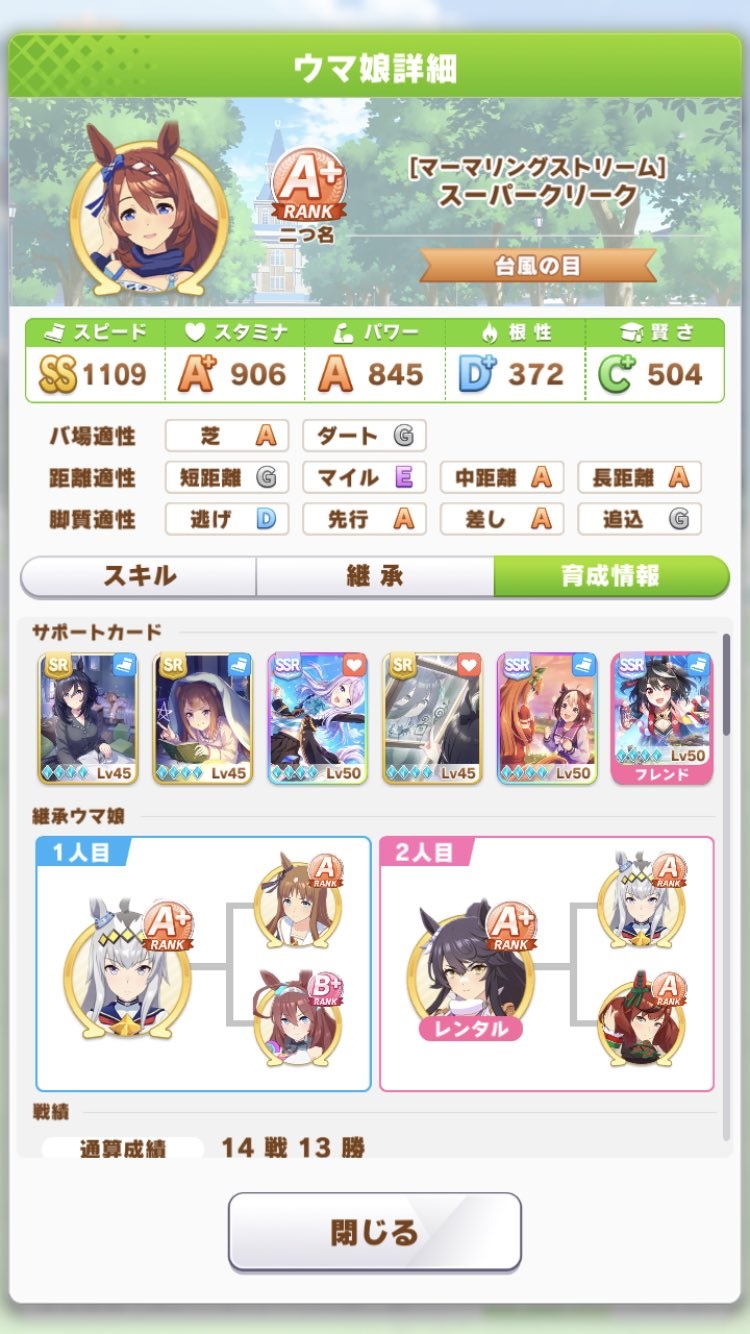The height and width of the screenshot is (1334, 750).
Task: Open the second SSR Lv50 support card
Action: (x=546, y=717)
